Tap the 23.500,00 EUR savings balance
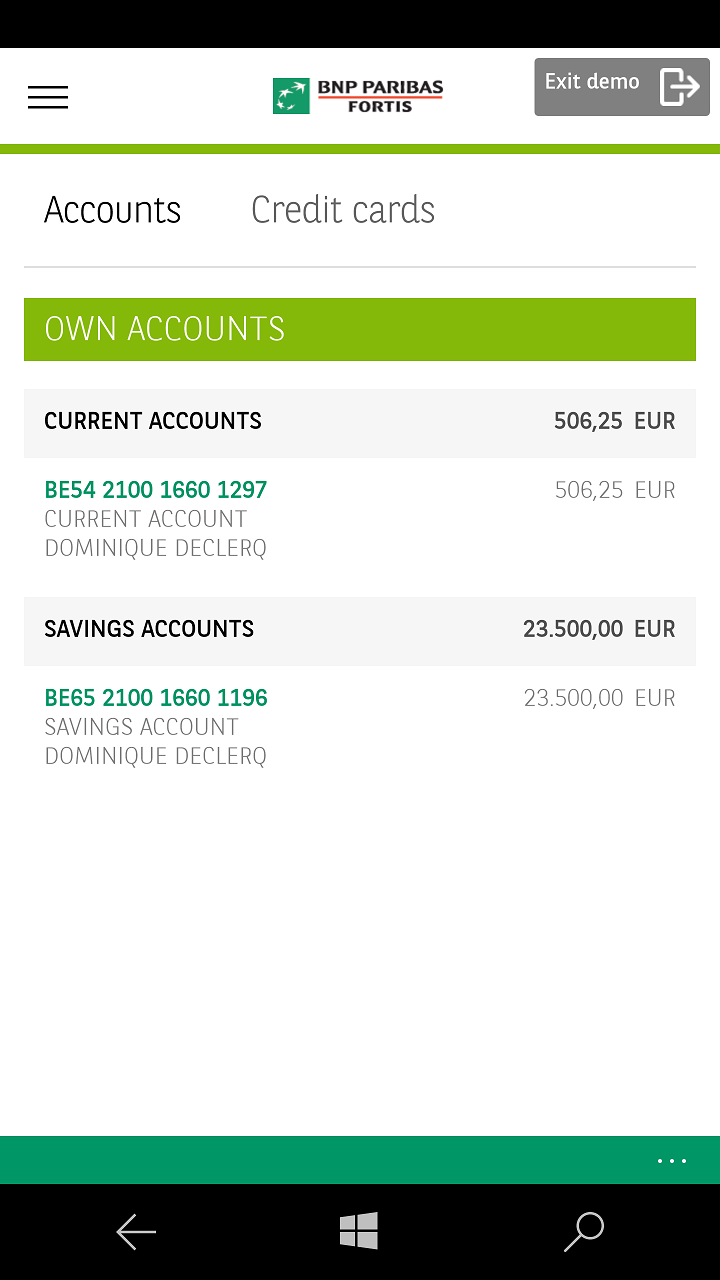Screen dimensions: 720x1280 (599, 630)
